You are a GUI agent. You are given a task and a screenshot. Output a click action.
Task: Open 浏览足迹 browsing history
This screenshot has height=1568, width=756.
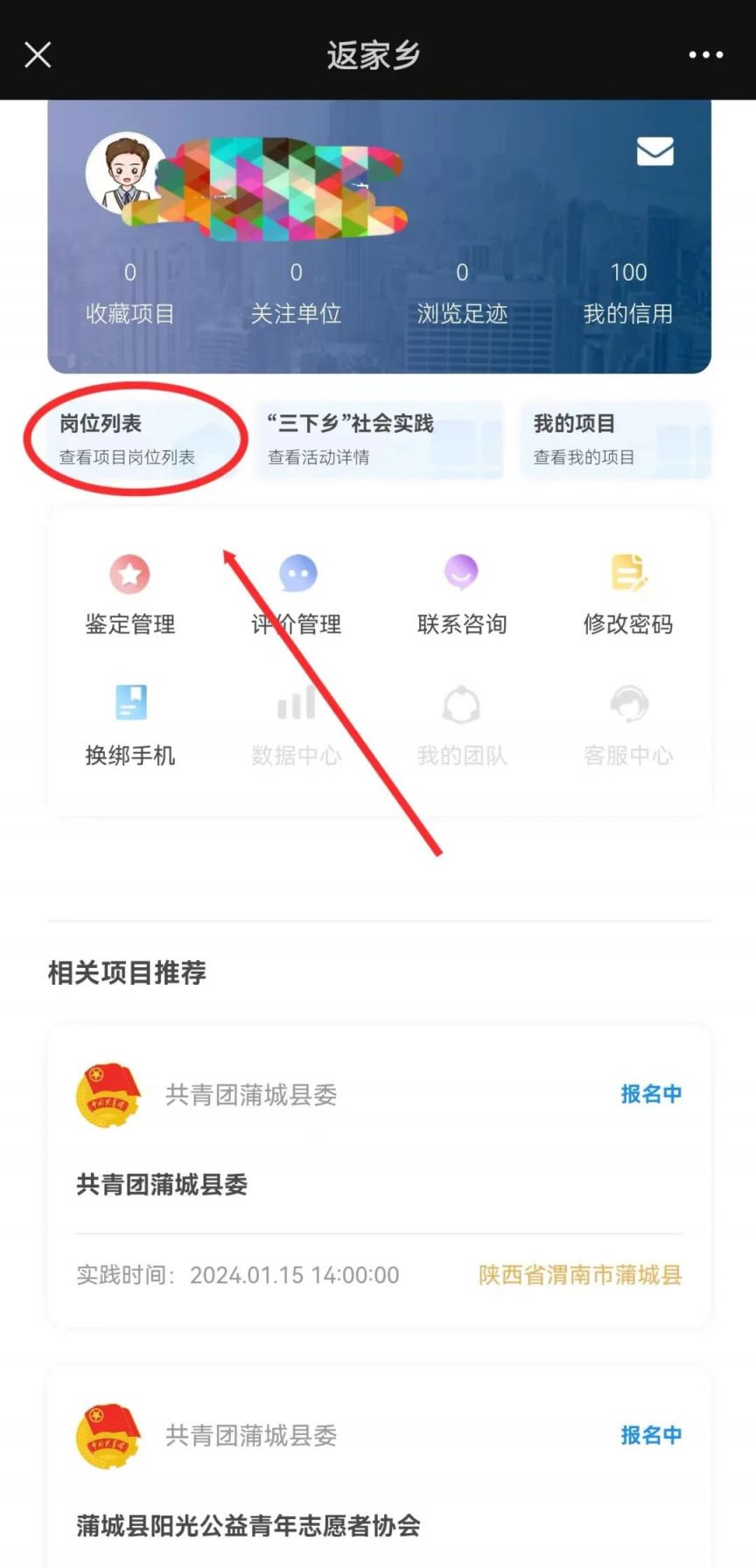tap(462, 294)
